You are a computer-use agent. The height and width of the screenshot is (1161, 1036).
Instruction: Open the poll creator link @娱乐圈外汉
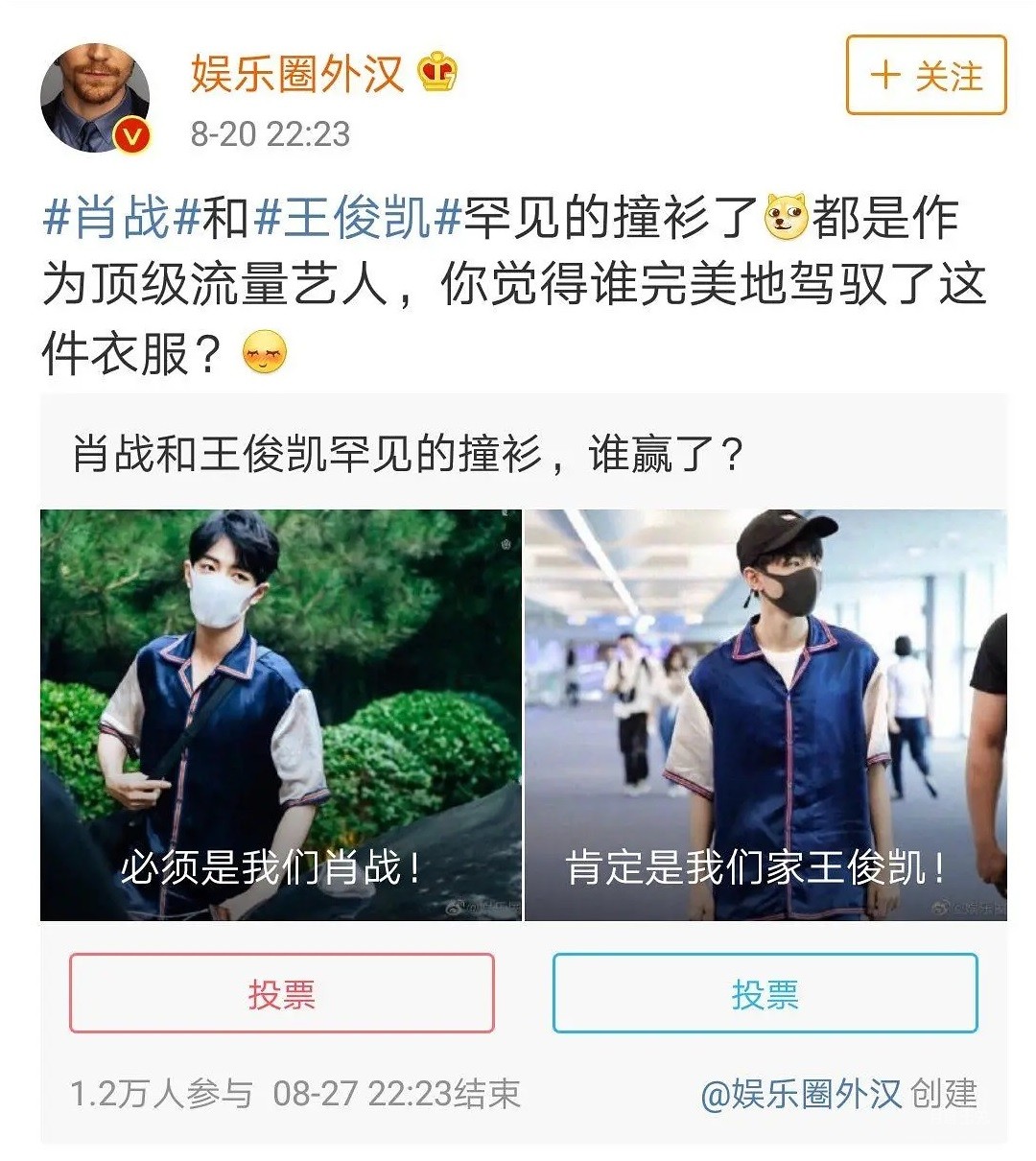pos(801,1094)
